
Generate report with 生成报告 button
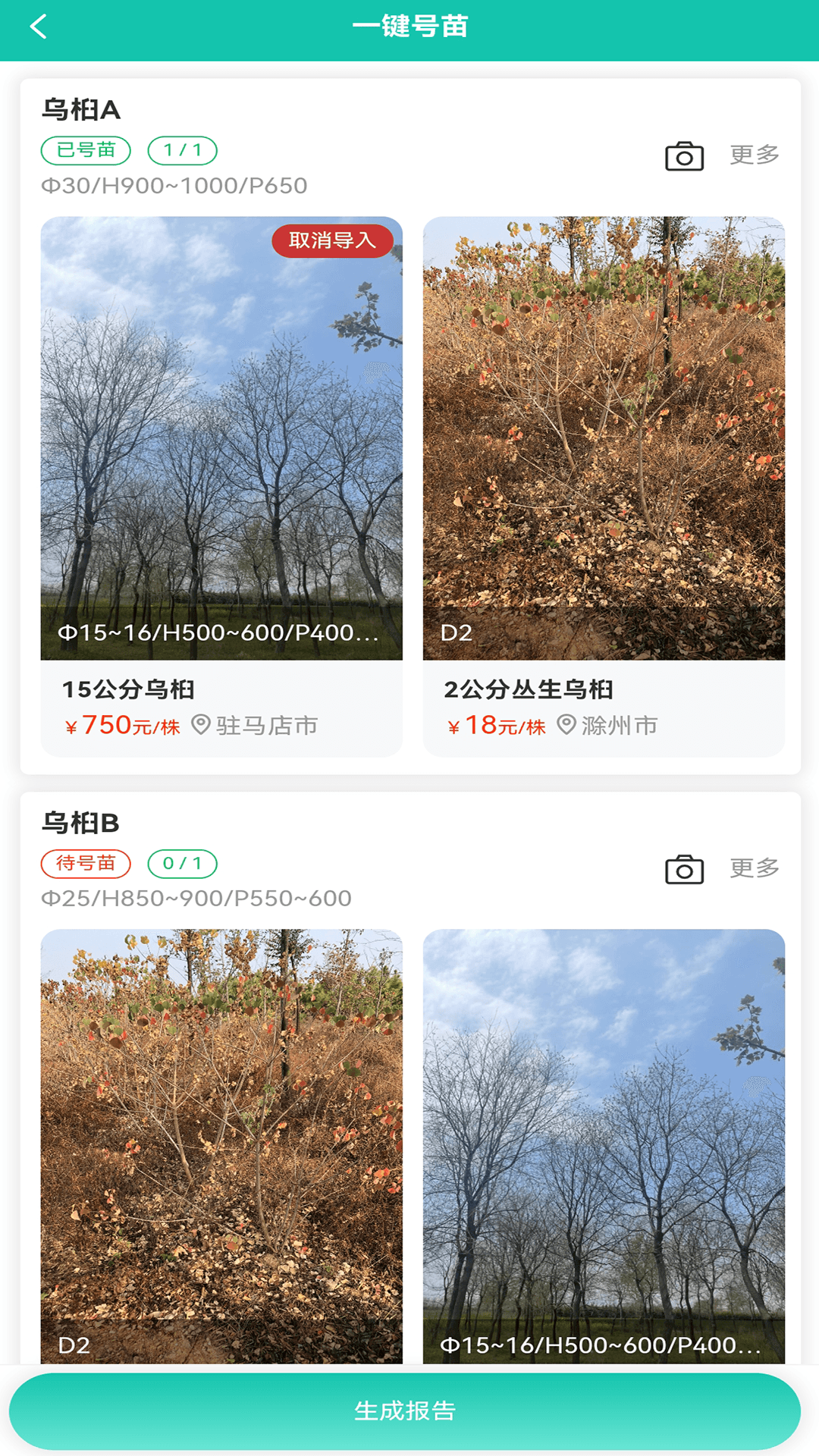(x=405, y=1411)
